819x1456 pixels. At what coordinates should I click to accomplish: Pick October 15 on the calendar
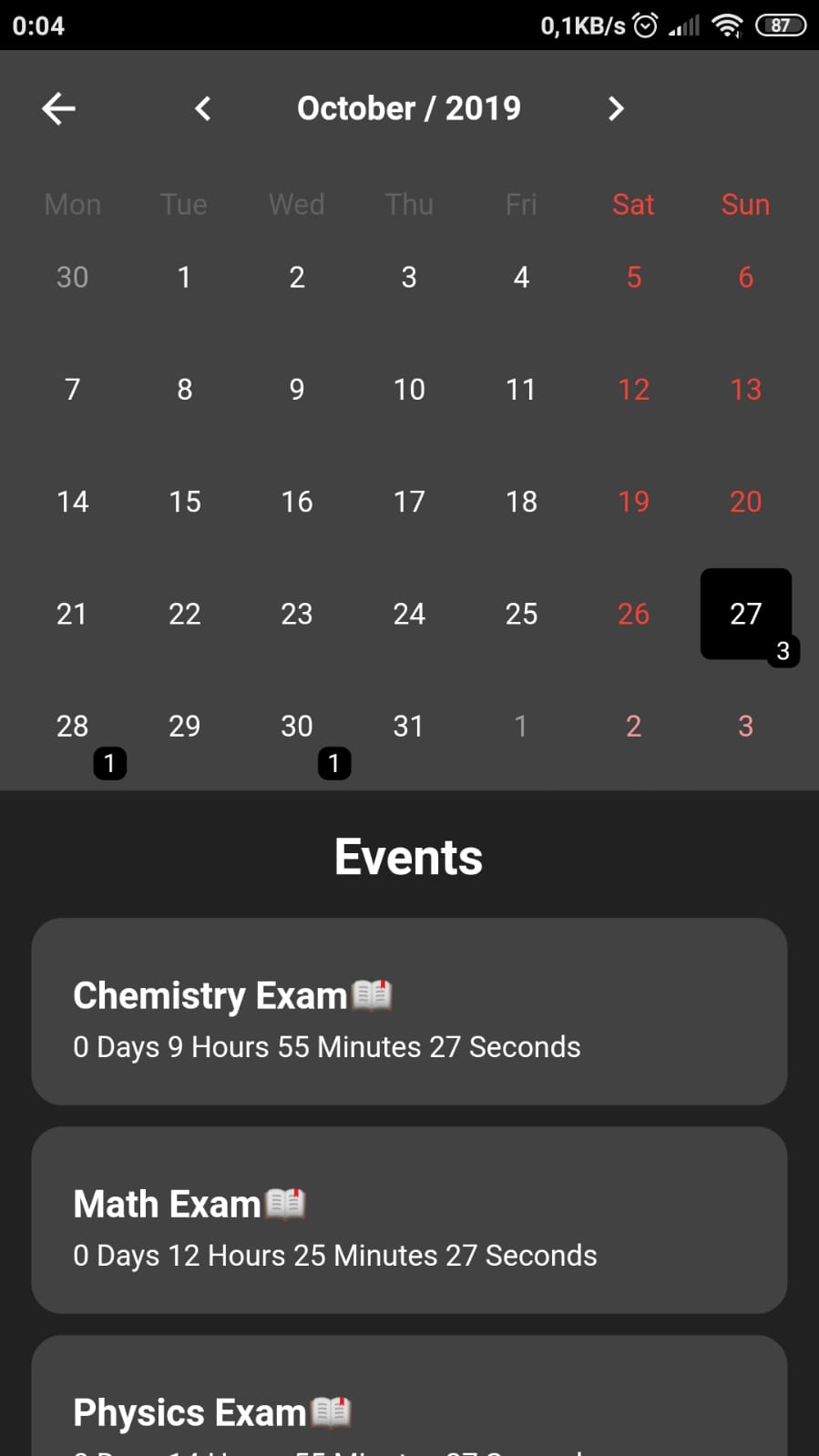click(185, 502)
